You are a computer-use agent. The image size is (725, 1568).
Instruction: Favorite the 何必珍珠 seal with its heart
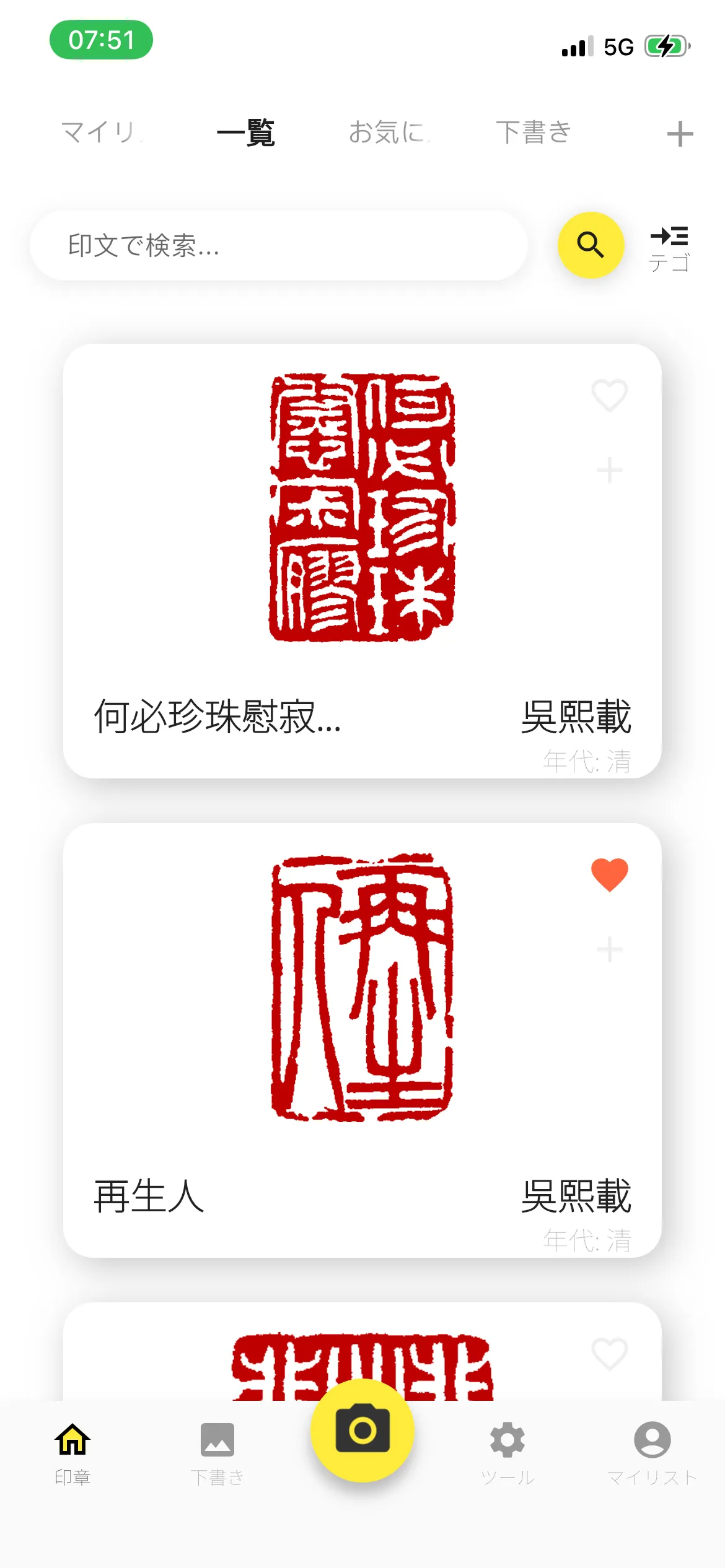[609, 396]
